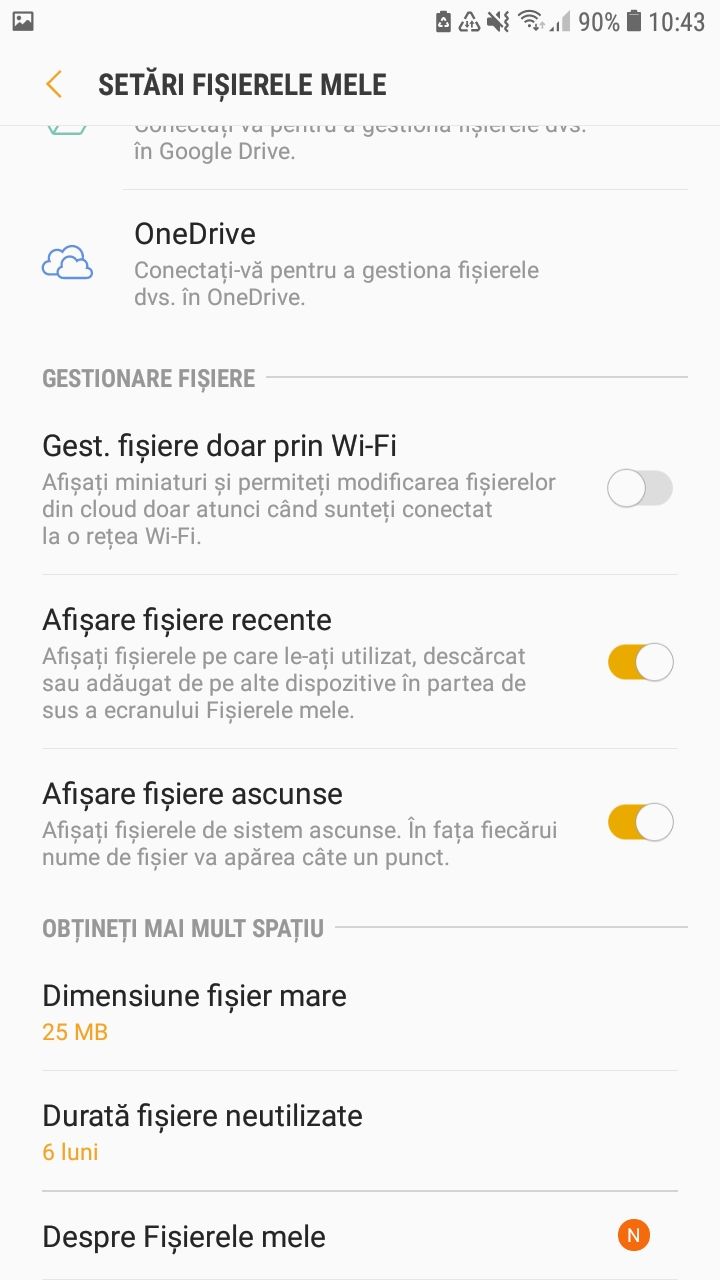Open the OneDrive connection row

click(360, 263)
